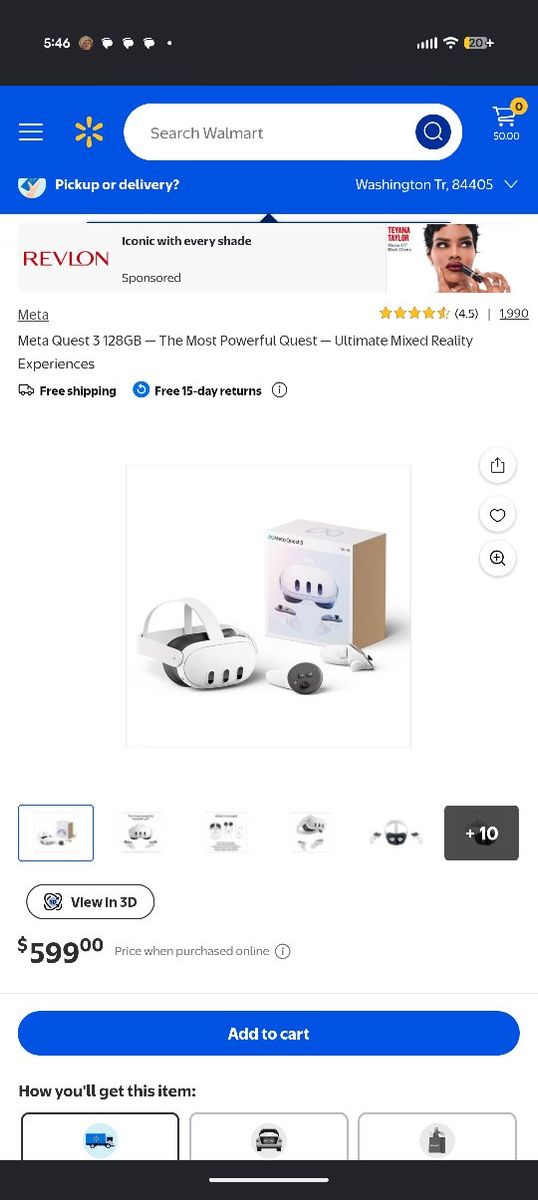538x1200 pixels.
Task: Open the +10 more images tile
Action: [x=481, y=833]
